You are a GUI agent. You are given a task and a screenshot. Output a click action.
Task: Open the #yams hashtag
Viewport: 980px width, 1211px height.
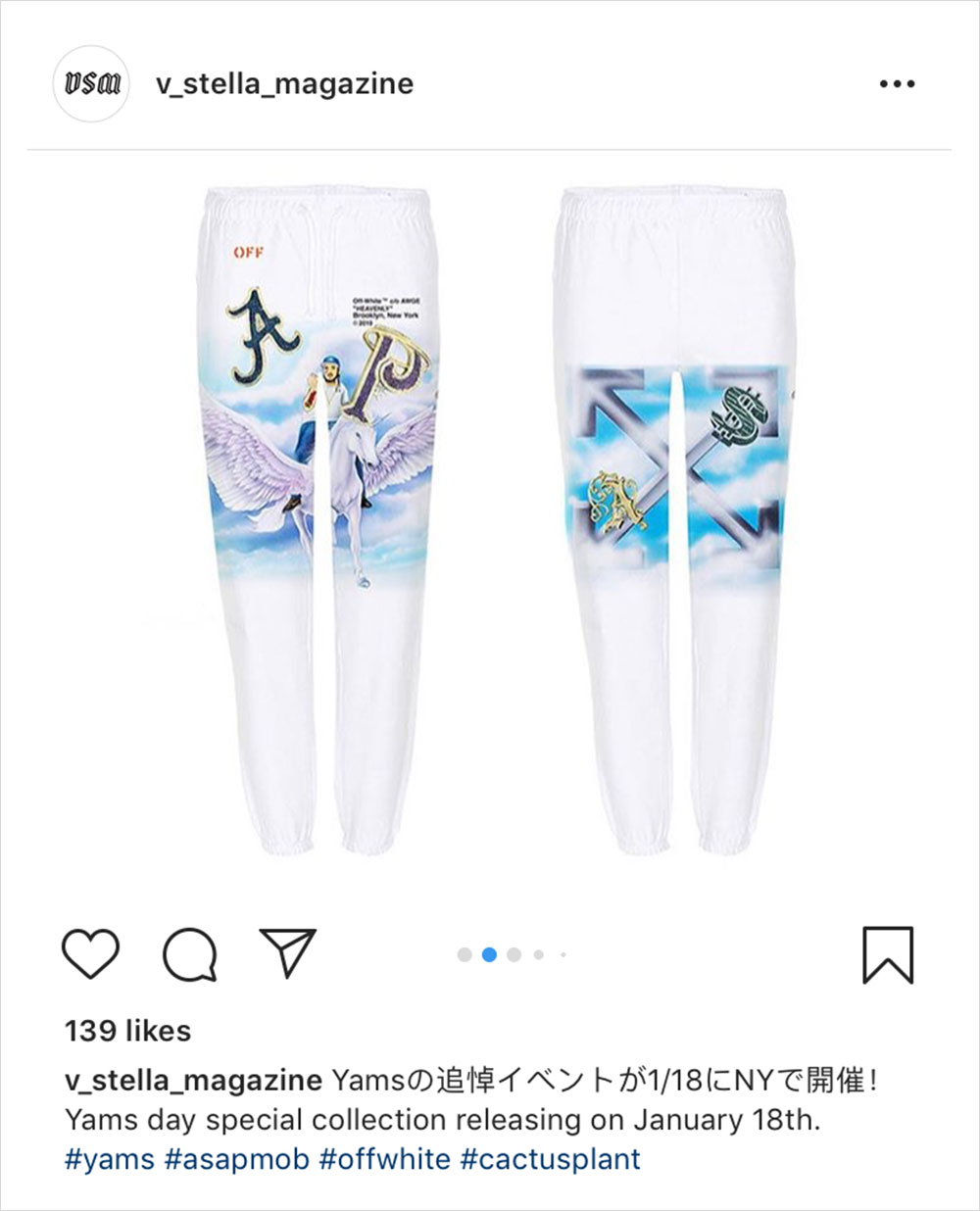point(110,1159)
